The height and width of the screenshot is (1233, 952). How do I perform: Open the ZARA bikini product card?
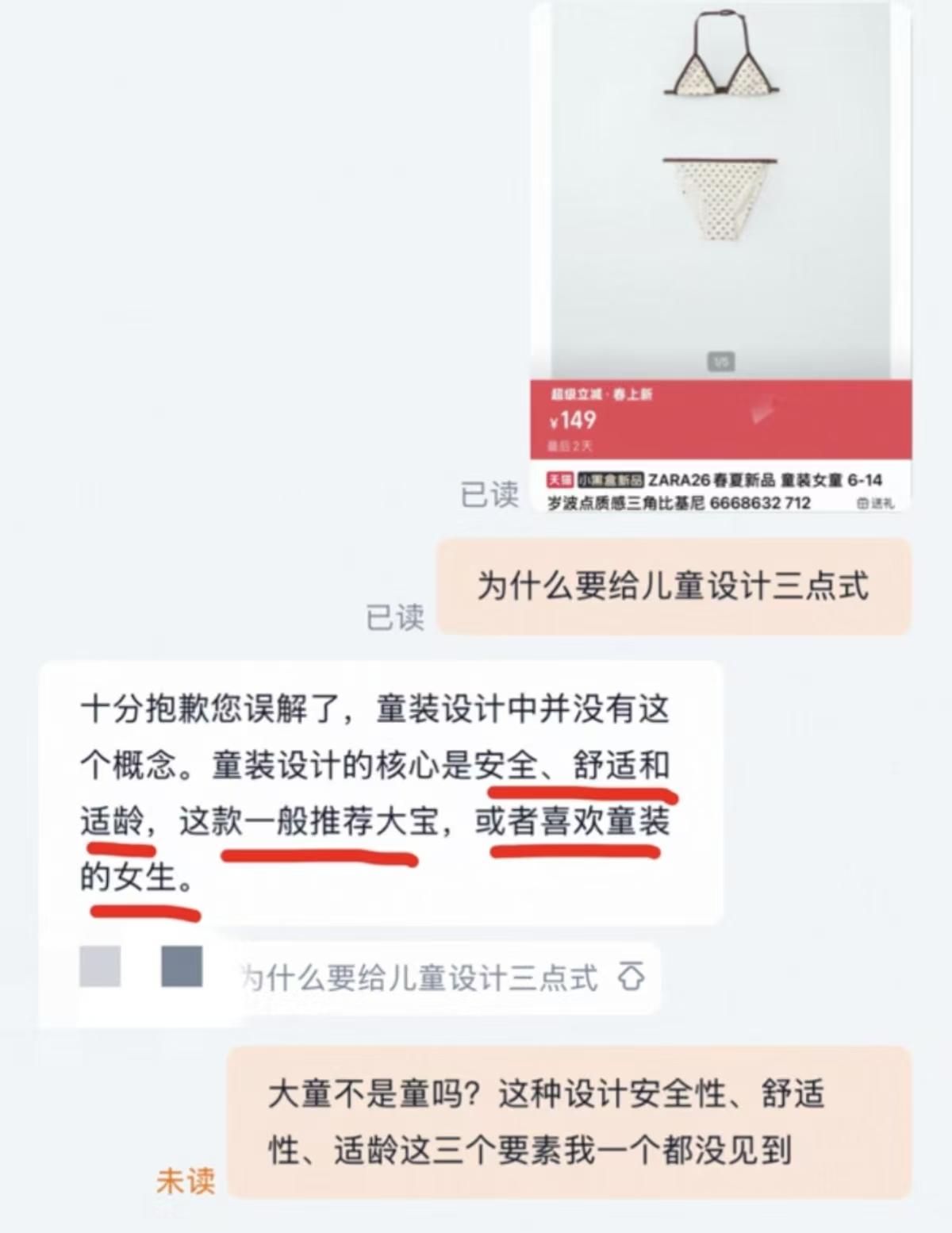pyautogui.click(x=720, y=254)
